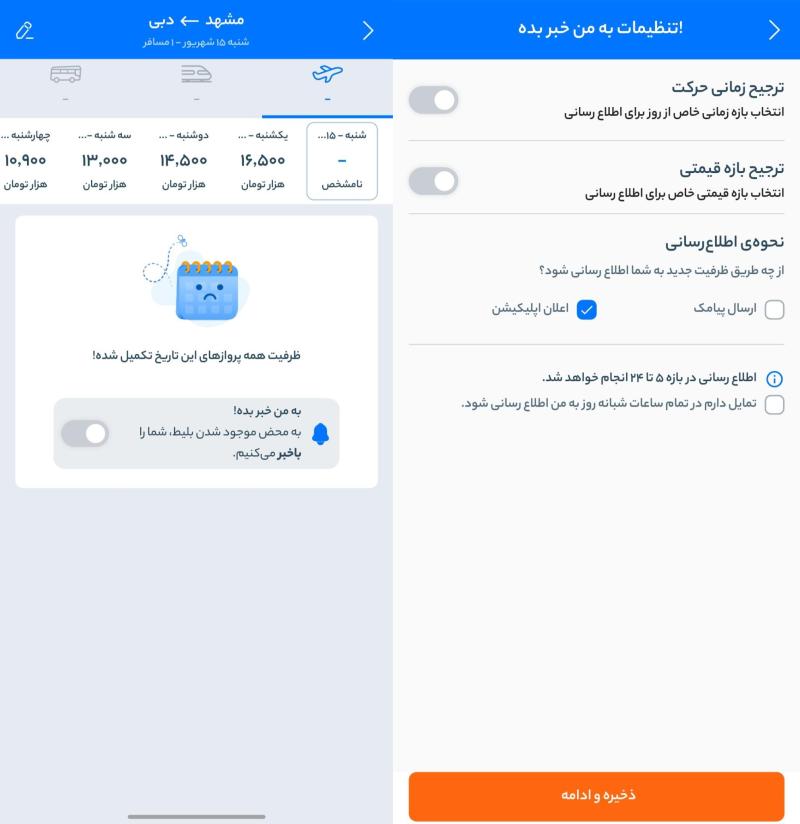Tap the ذخیره و ادامه button
The width and height of the screenshot is (800, 824).
tap(596, 796)
